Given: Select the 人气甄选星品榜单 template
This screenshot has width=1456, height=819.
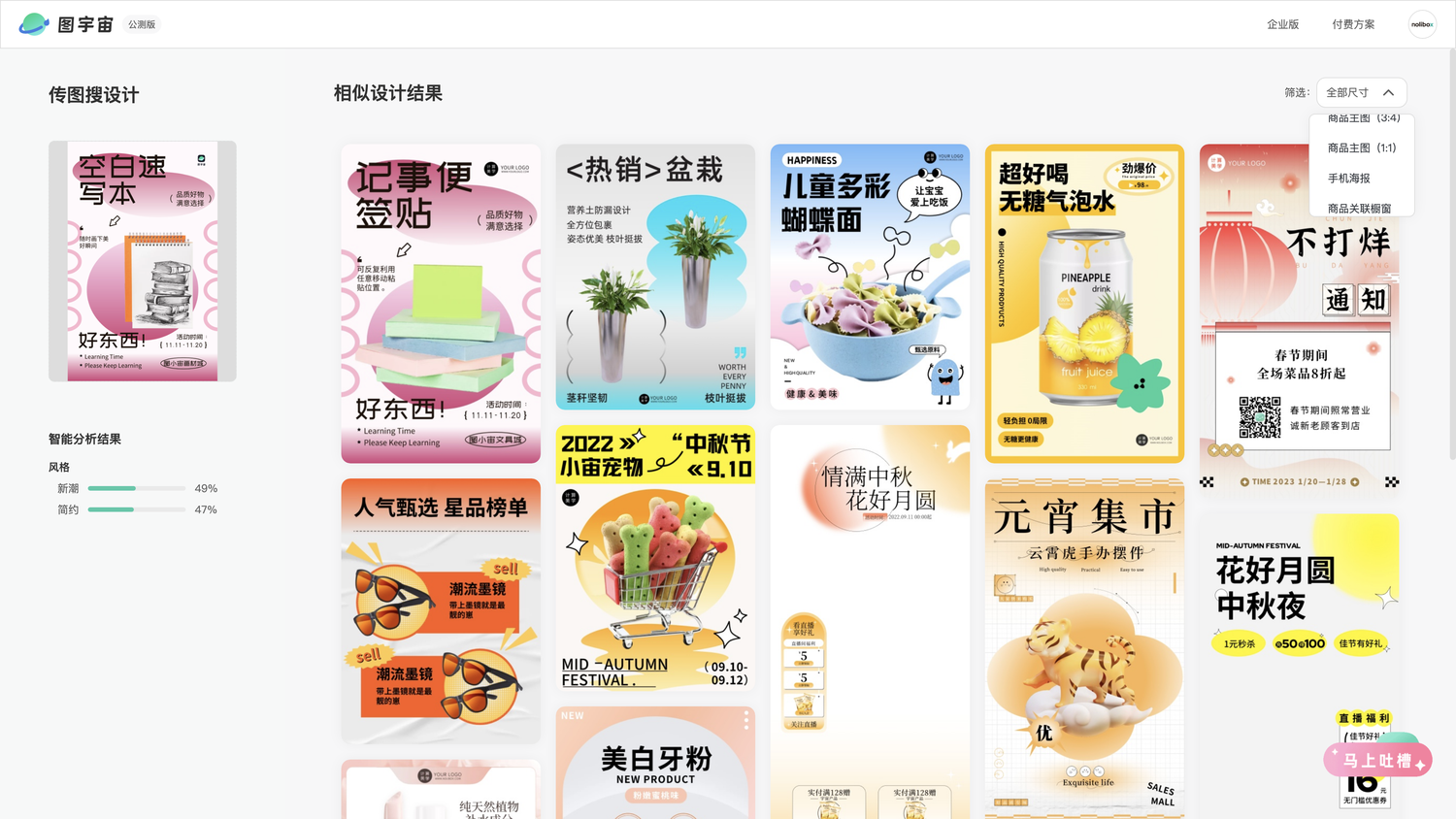Looking at the screenshot, I should (441, 610).
